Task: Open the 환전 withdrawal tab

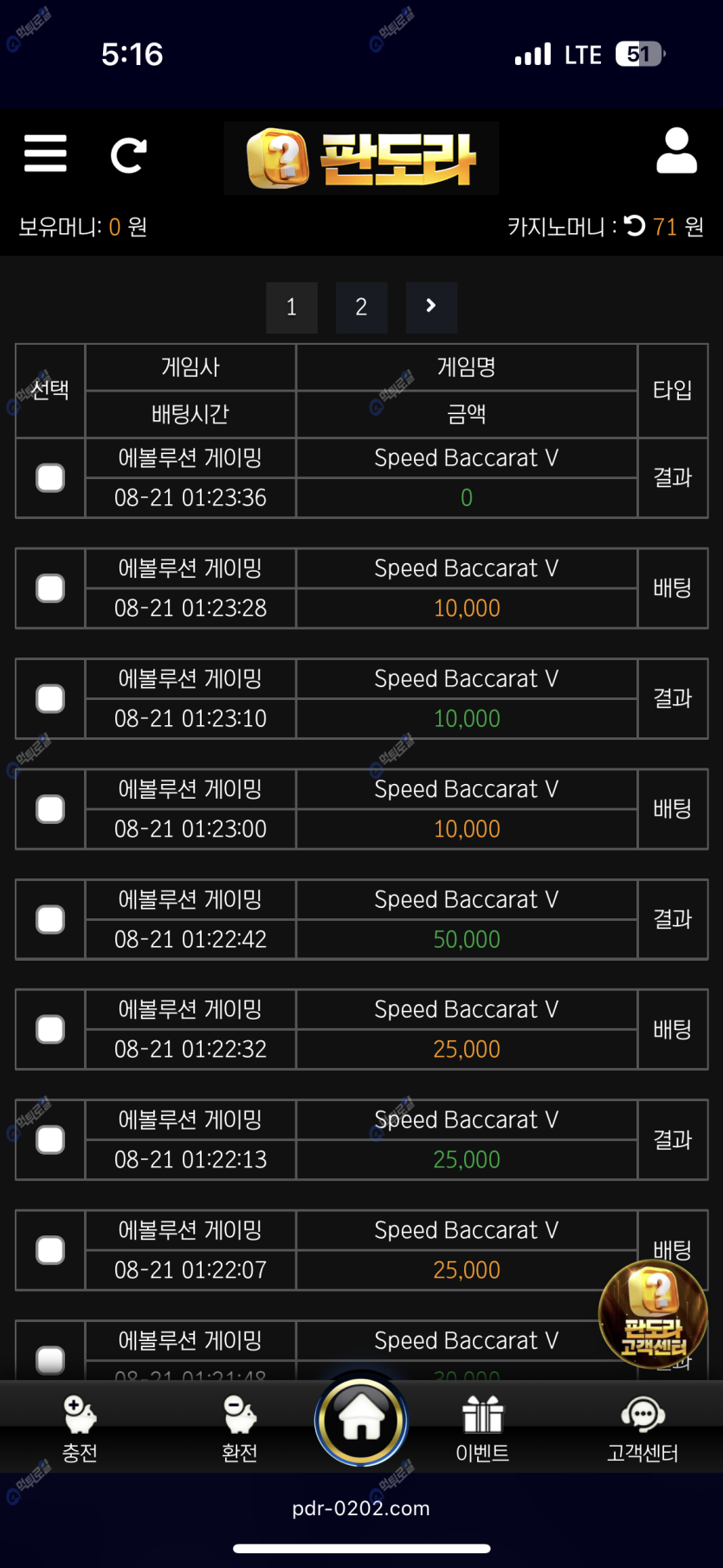Action: click(240, 1428)
